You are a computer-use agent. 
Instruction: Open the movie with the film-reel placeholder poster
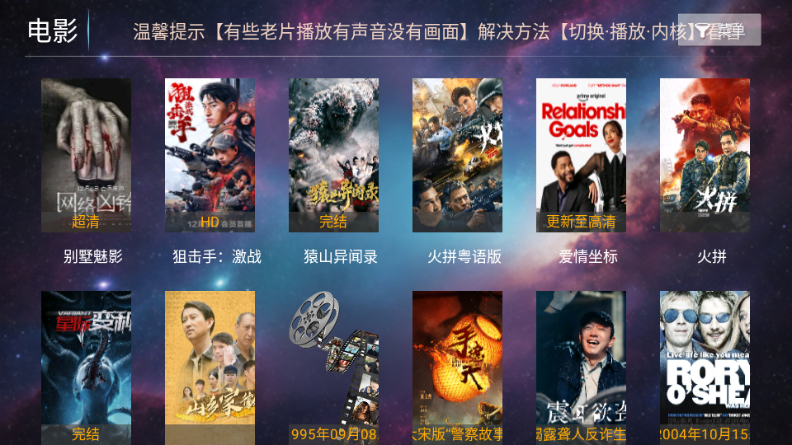[x=334, y=367]
